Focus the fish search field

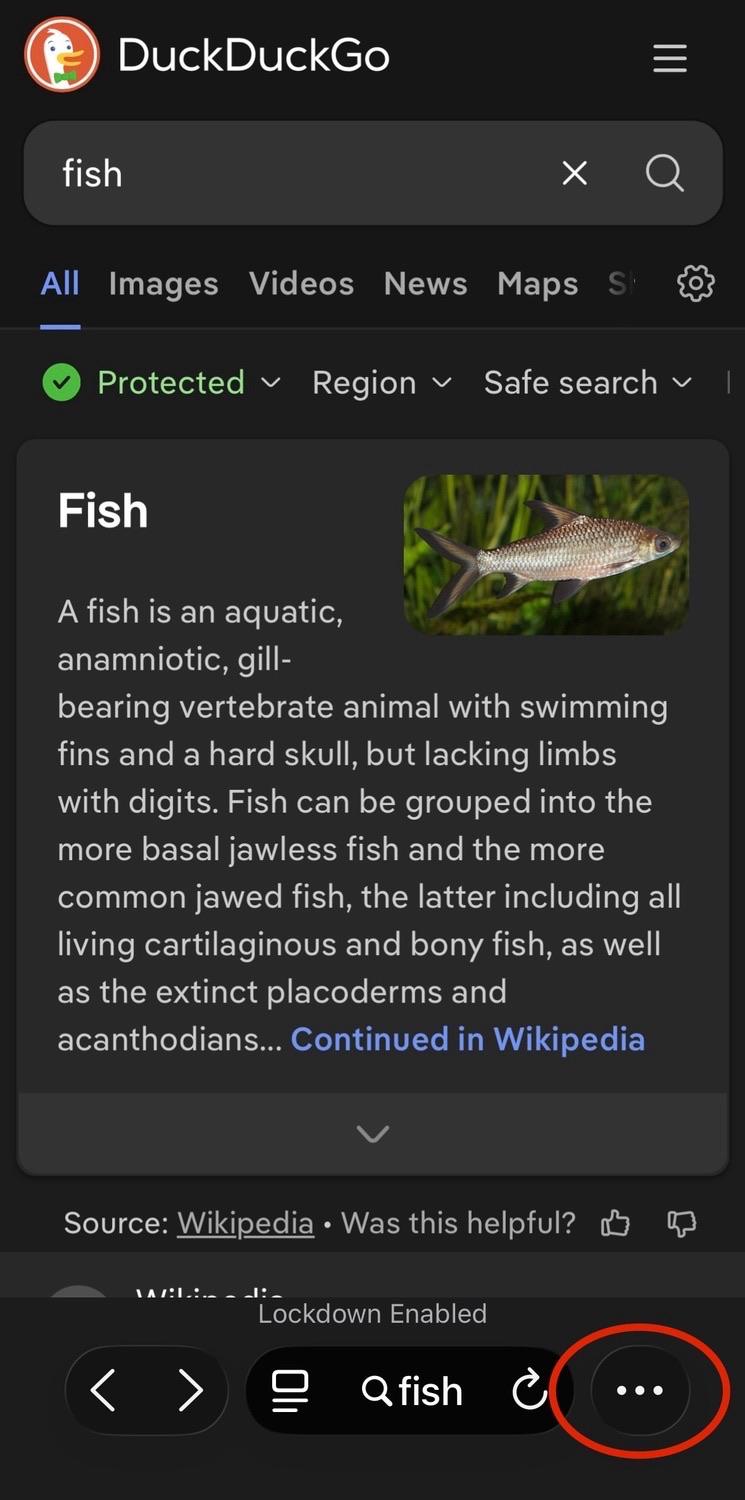click(x=300, y=174)
